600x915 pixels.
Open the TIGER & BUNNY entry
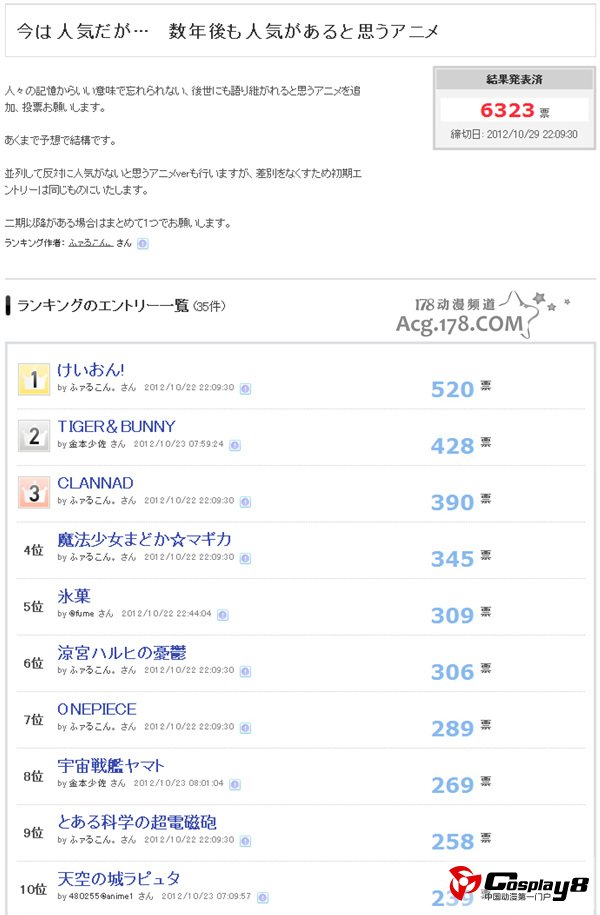[x=116, y=426]
